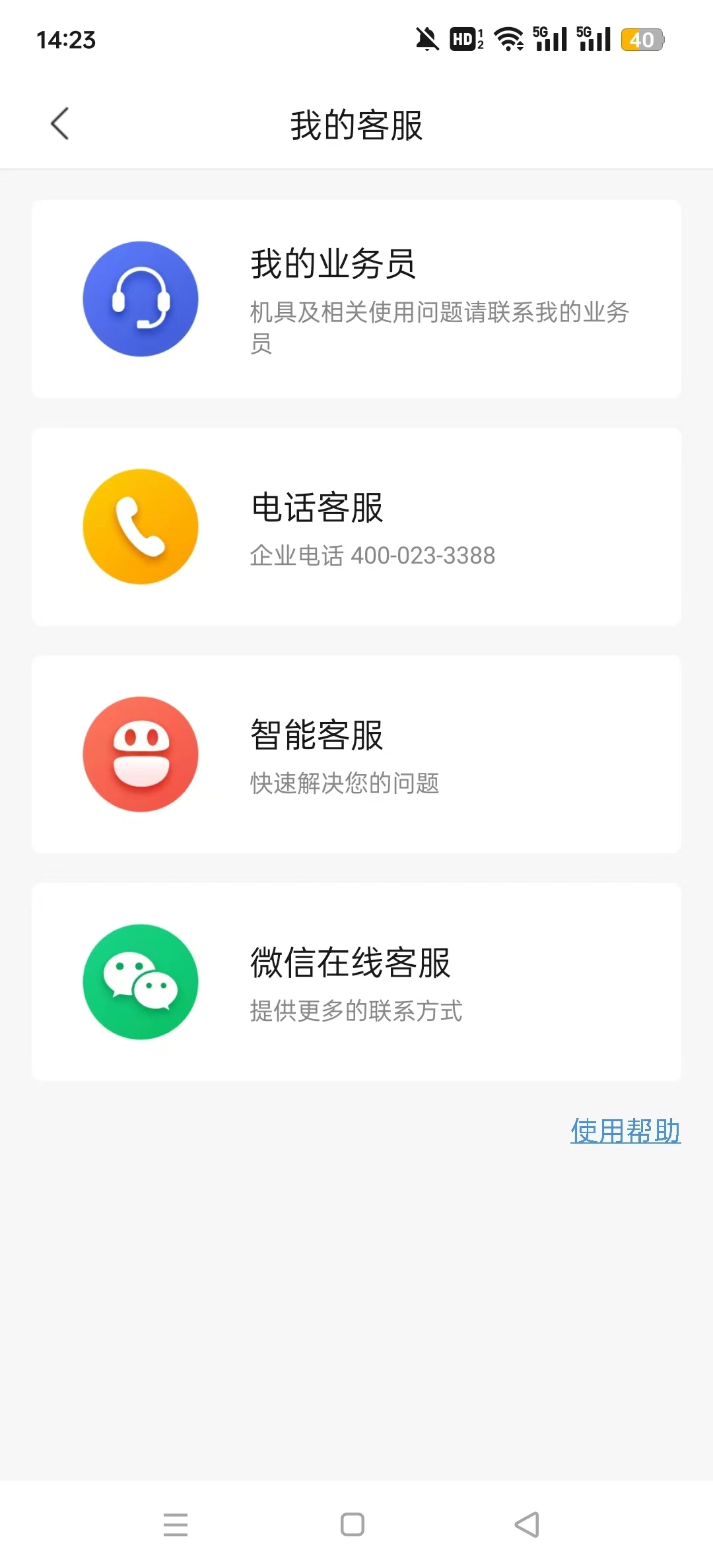Tap the 我的客服 page title
The image size is (713, 1568).
tap(356, 123)
